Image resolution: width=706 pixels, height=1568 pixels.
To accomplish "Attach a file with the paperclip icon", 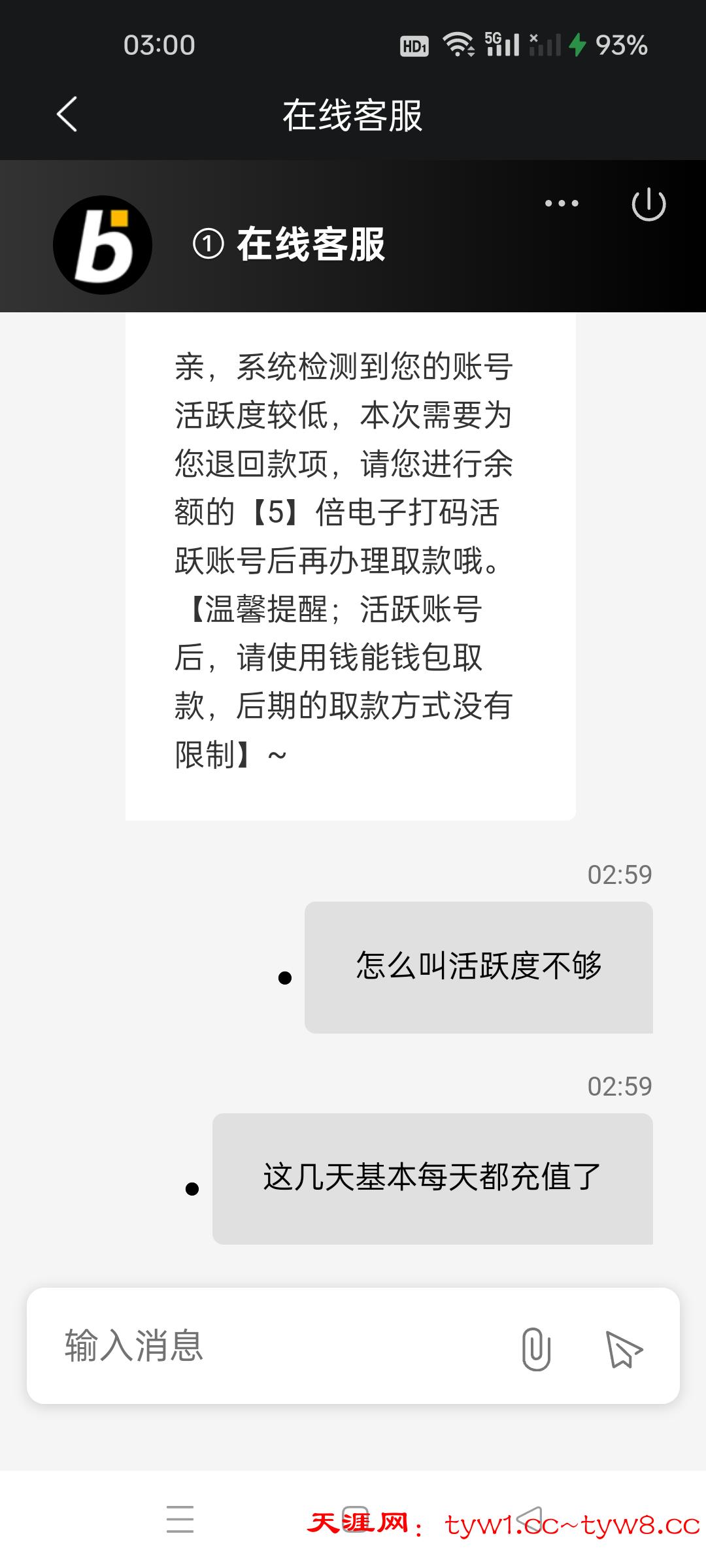I will click(536, 1348).
